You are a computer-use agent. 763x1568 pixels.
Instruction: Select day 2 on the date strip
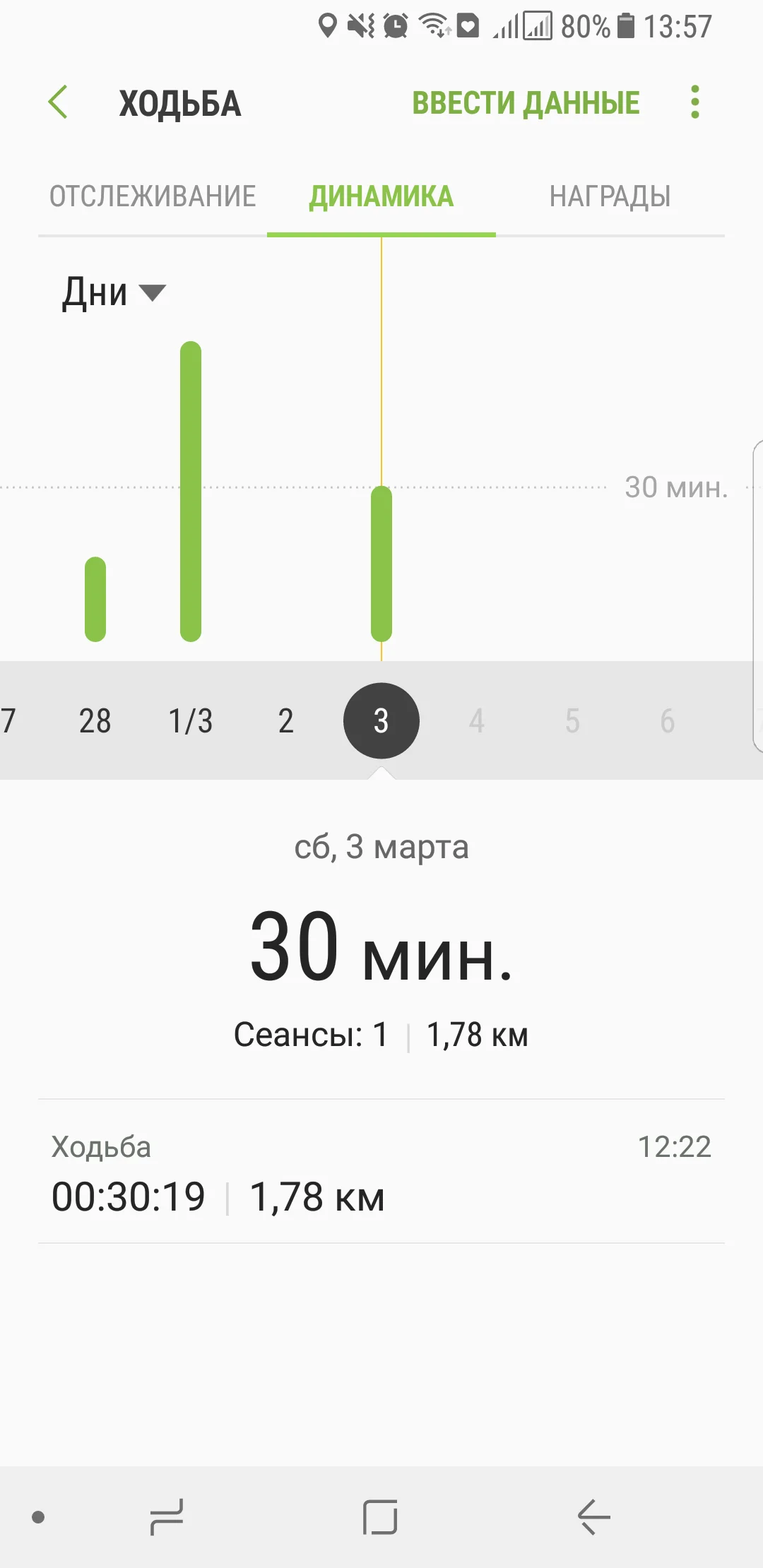(285, 721)
